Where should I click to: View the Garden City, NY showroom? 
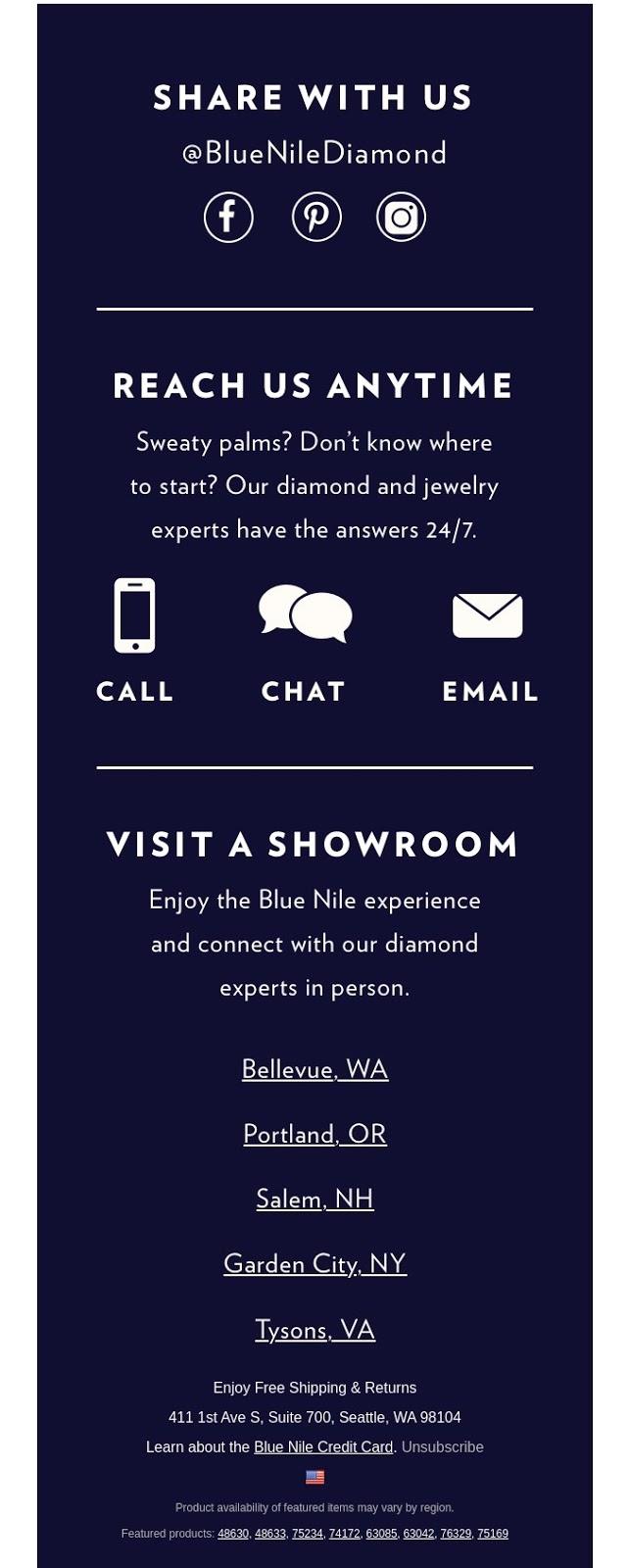coord(314,1264)
